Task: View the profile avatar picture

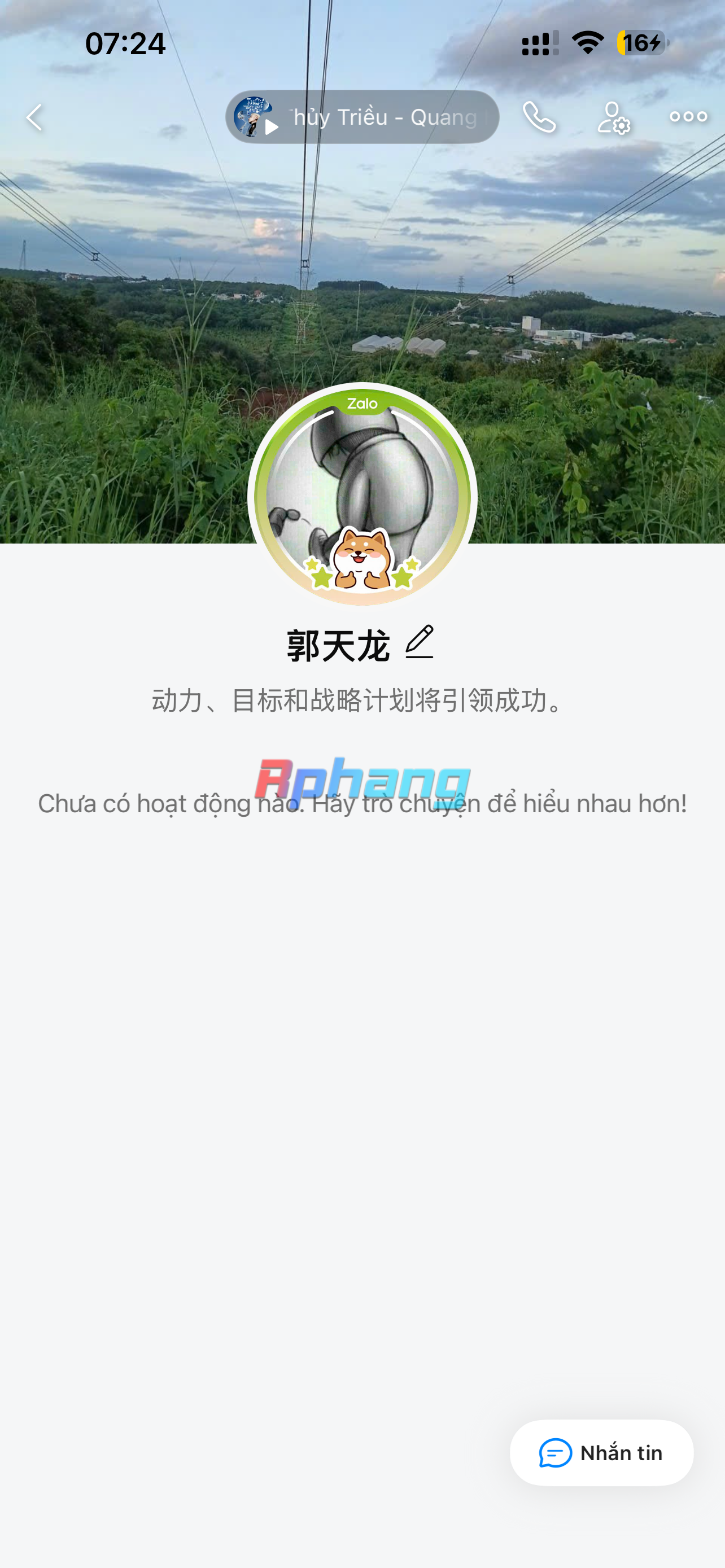Action: [x=362, y=494]
